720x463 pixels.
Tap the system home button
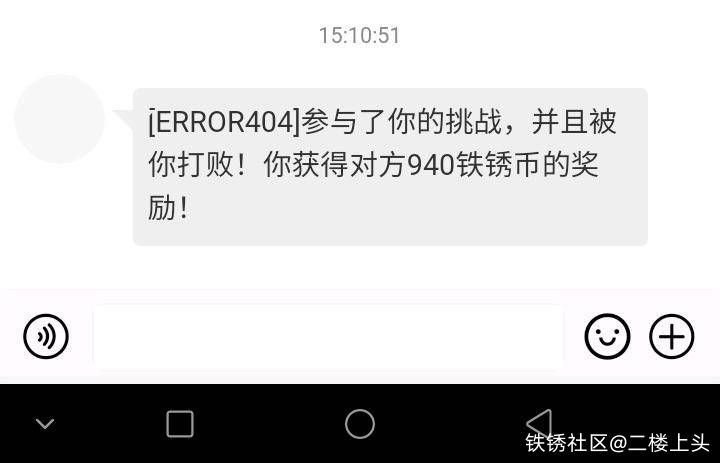[360, 424]
